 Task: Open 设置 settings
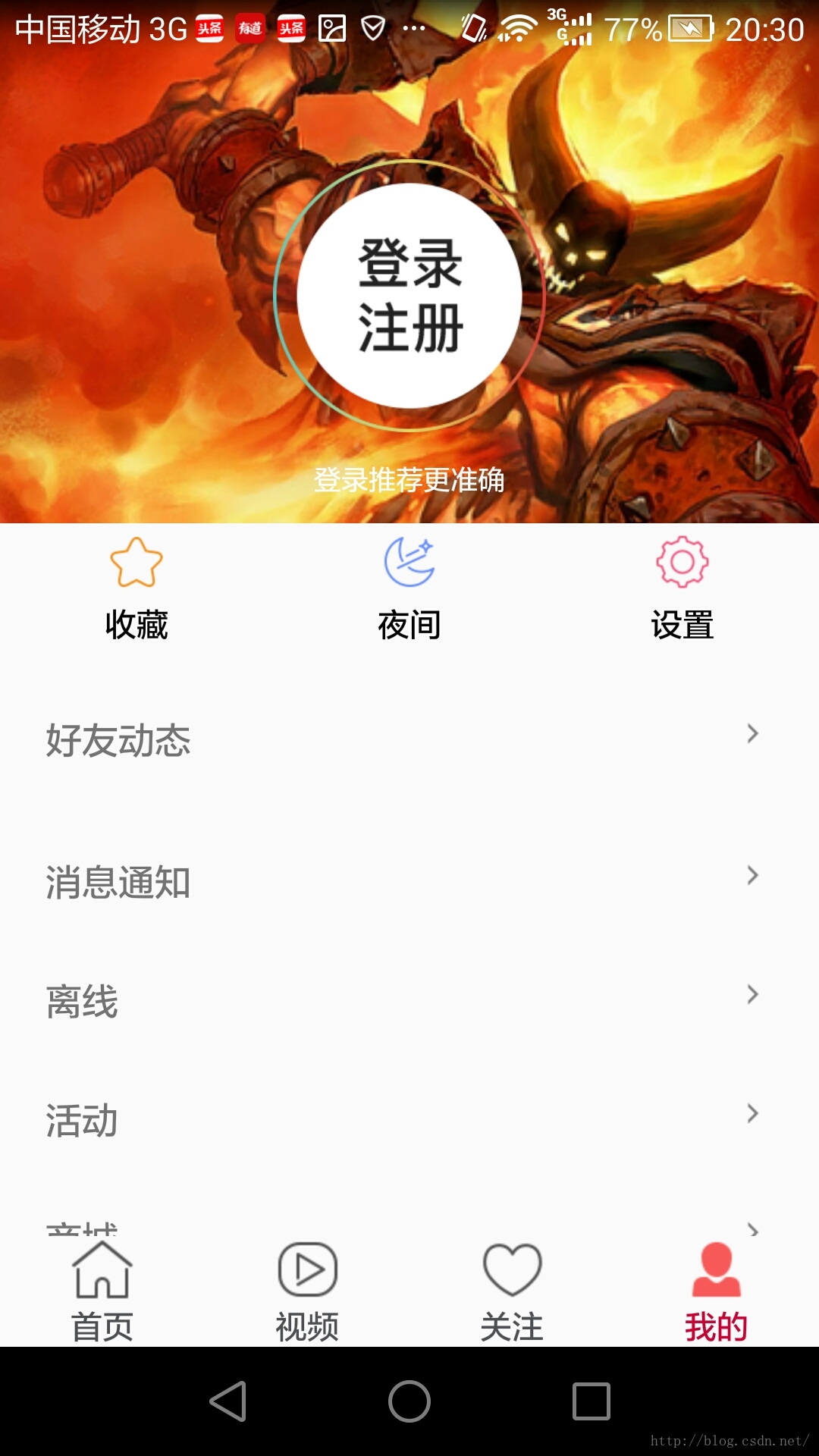(682, 589)
